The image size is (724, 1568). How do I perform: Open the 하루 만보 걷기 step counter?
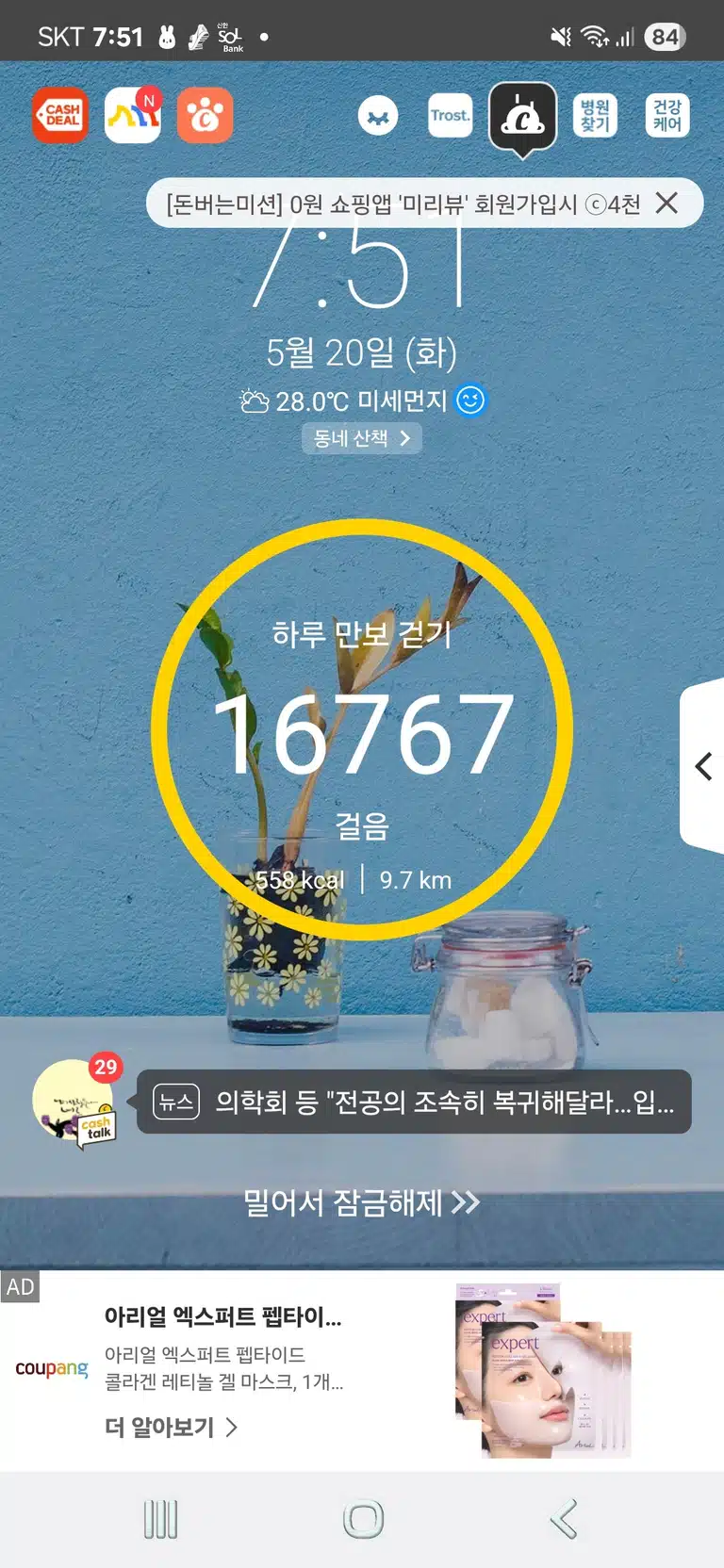(x=362, y=730)
